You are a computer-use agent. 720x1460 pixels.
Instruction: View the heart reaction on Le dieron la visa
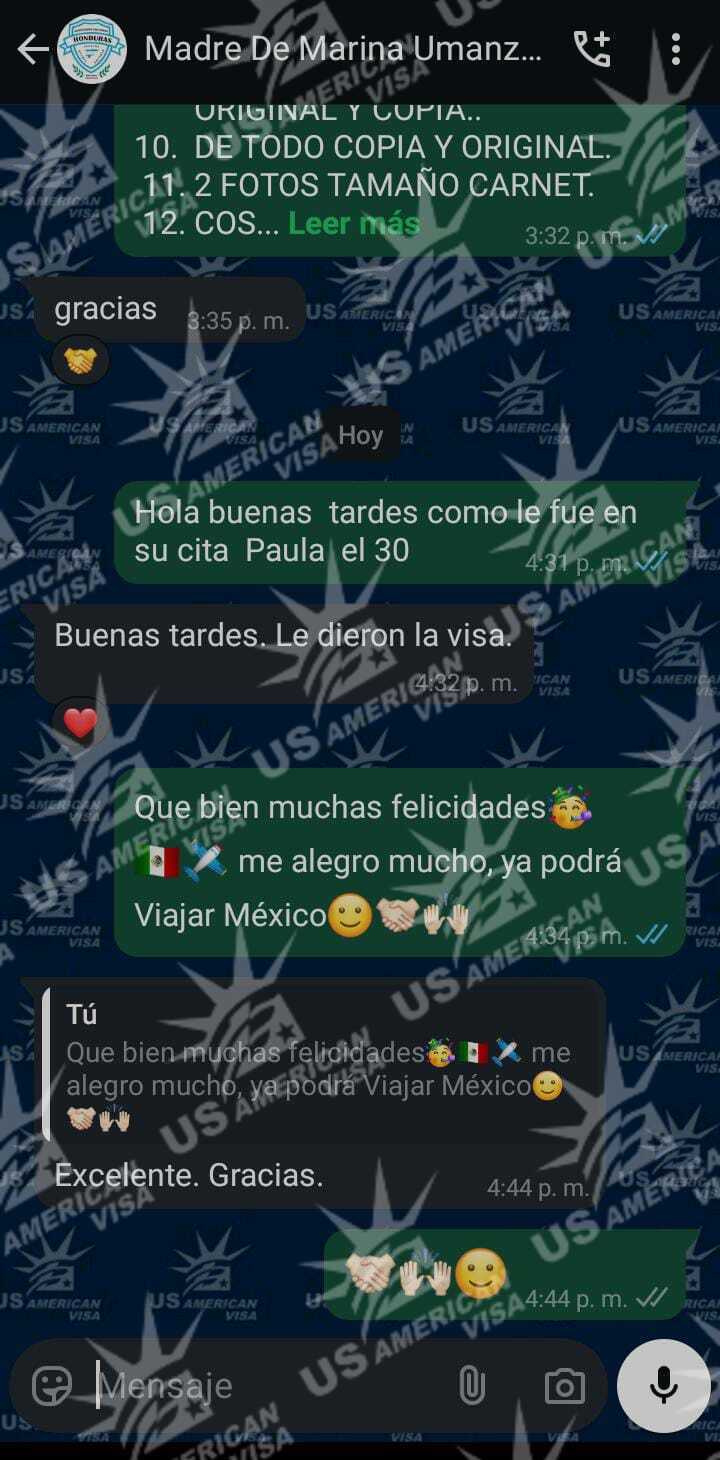(x=80, y=722)
